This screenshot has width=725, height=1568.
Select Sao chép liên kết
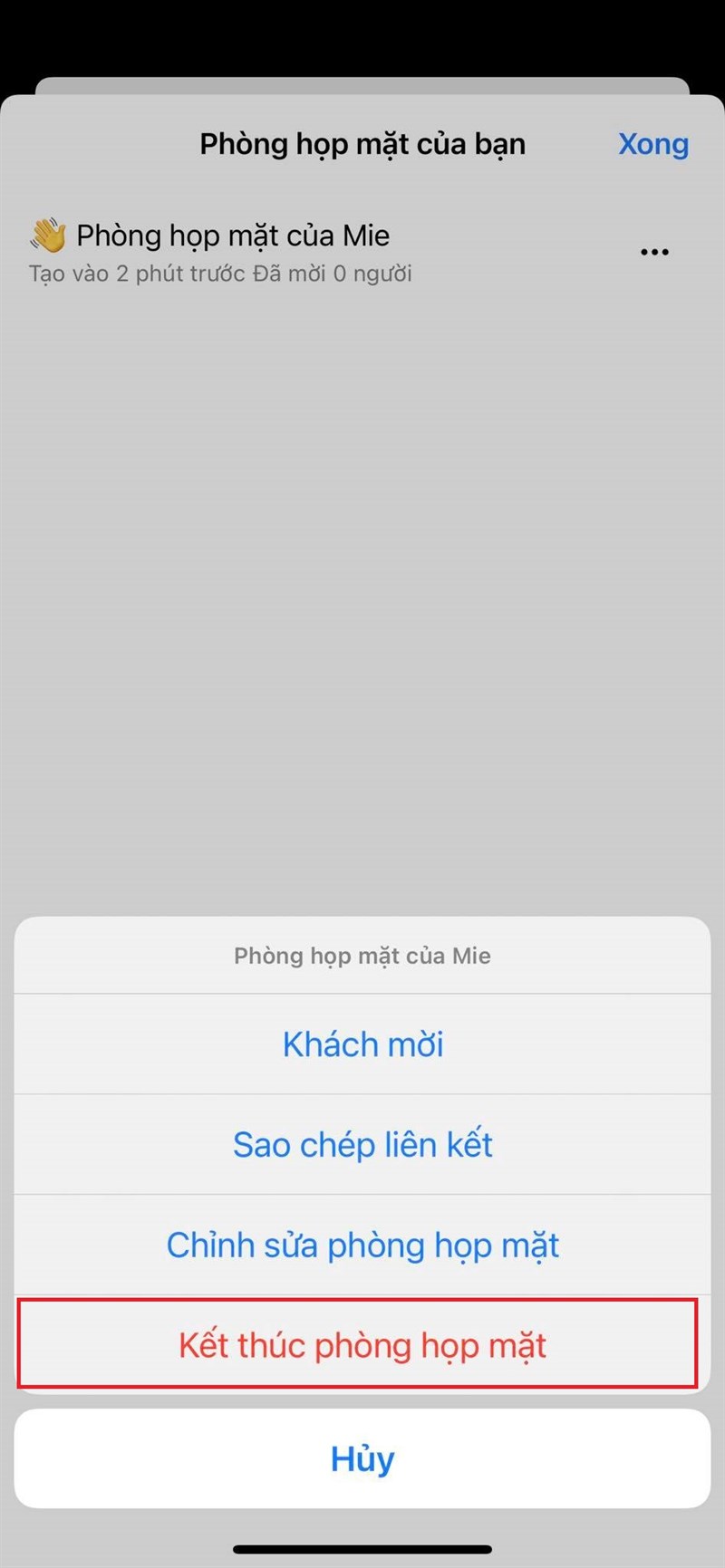[x=362, y=1144]
